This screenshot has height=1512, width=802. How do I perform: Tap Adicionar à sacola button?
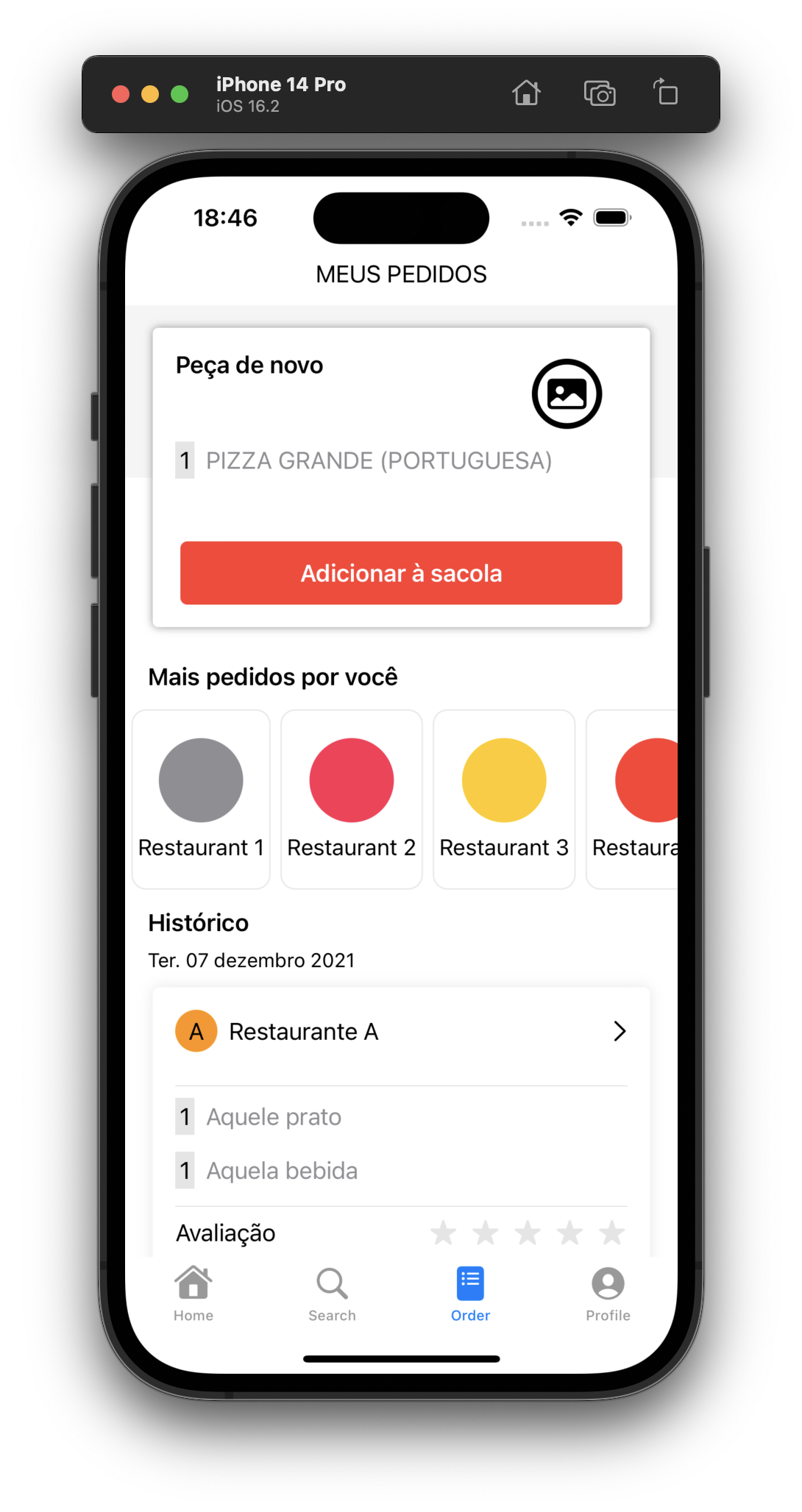click(401, 573)
